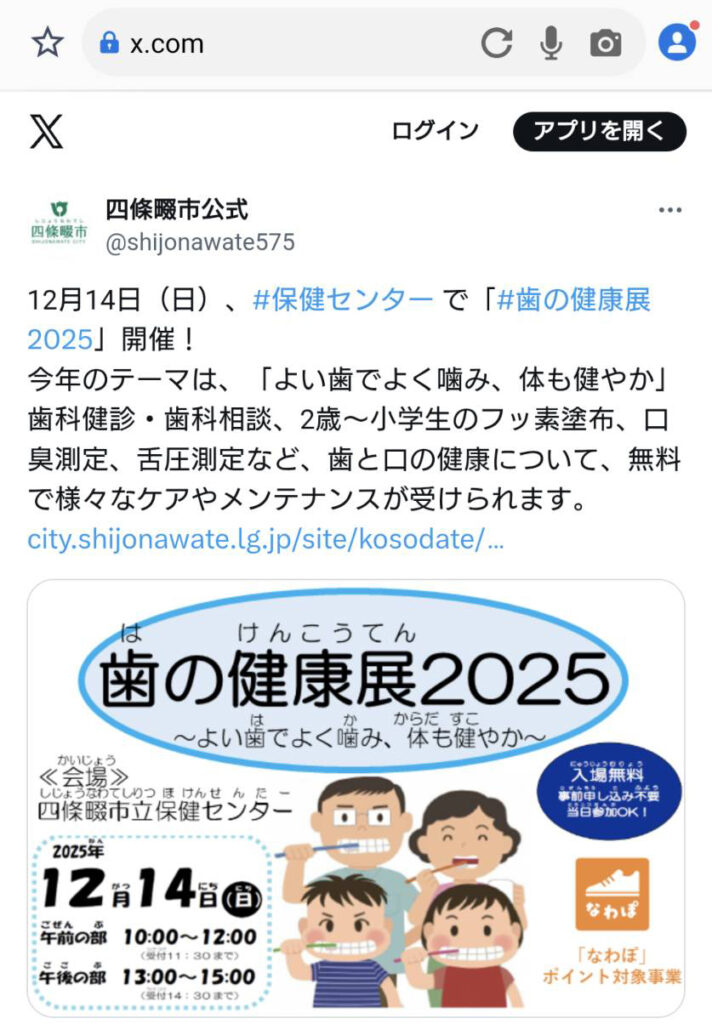Viewport: 712px width, 1024px height.
Task: Open the #保健センター hashtag
Action: click(344, 299)
